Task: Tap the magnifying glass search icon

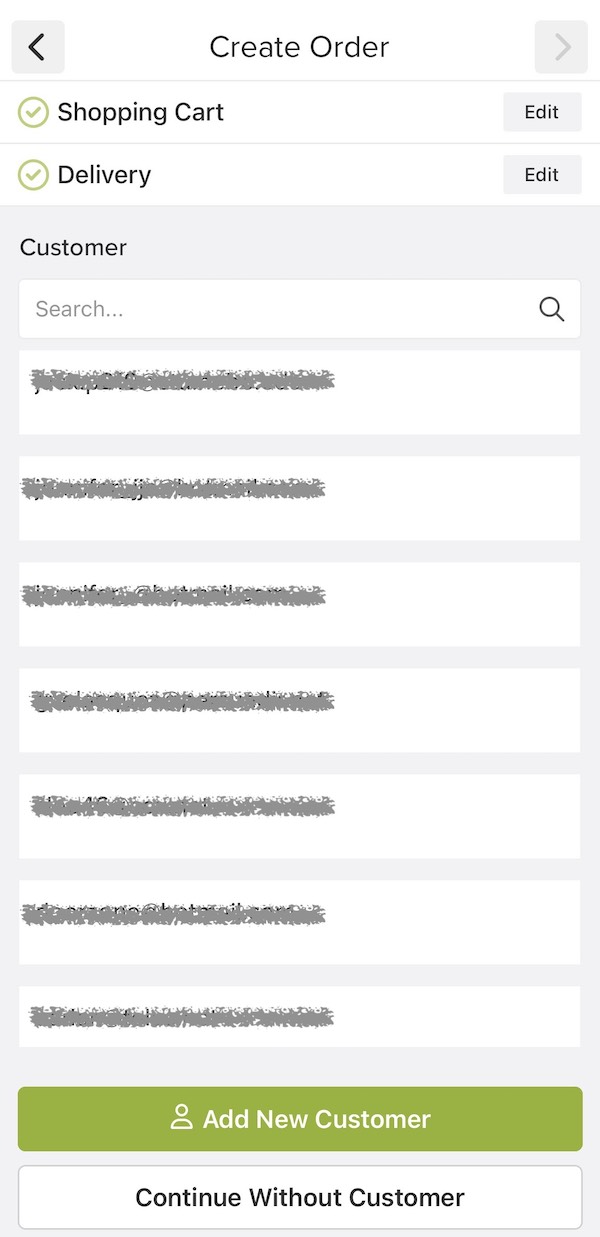Action: point(552,309)
